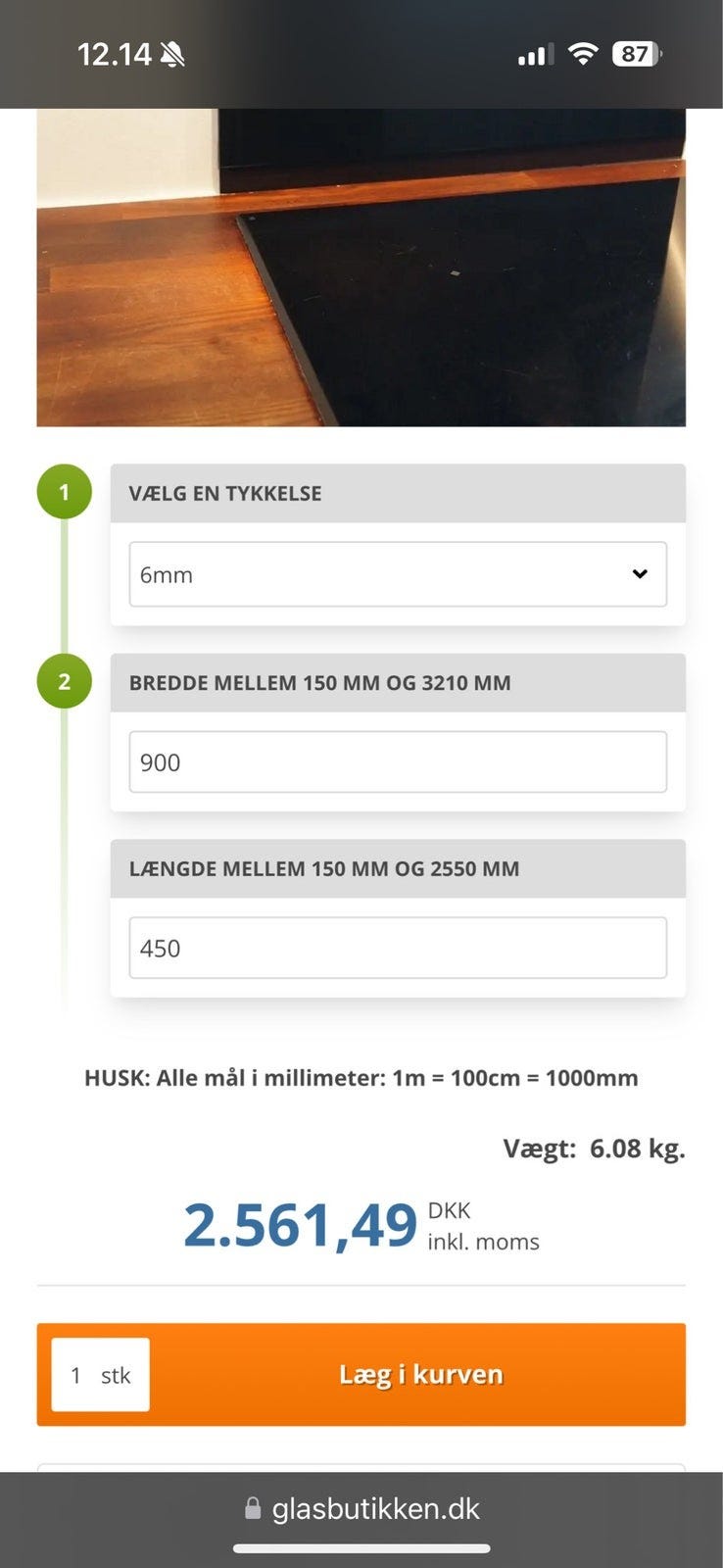This screenshot has width=723, height=1568.
Task: Tap the green progress line between steps
Action: (x=64, y=588)
